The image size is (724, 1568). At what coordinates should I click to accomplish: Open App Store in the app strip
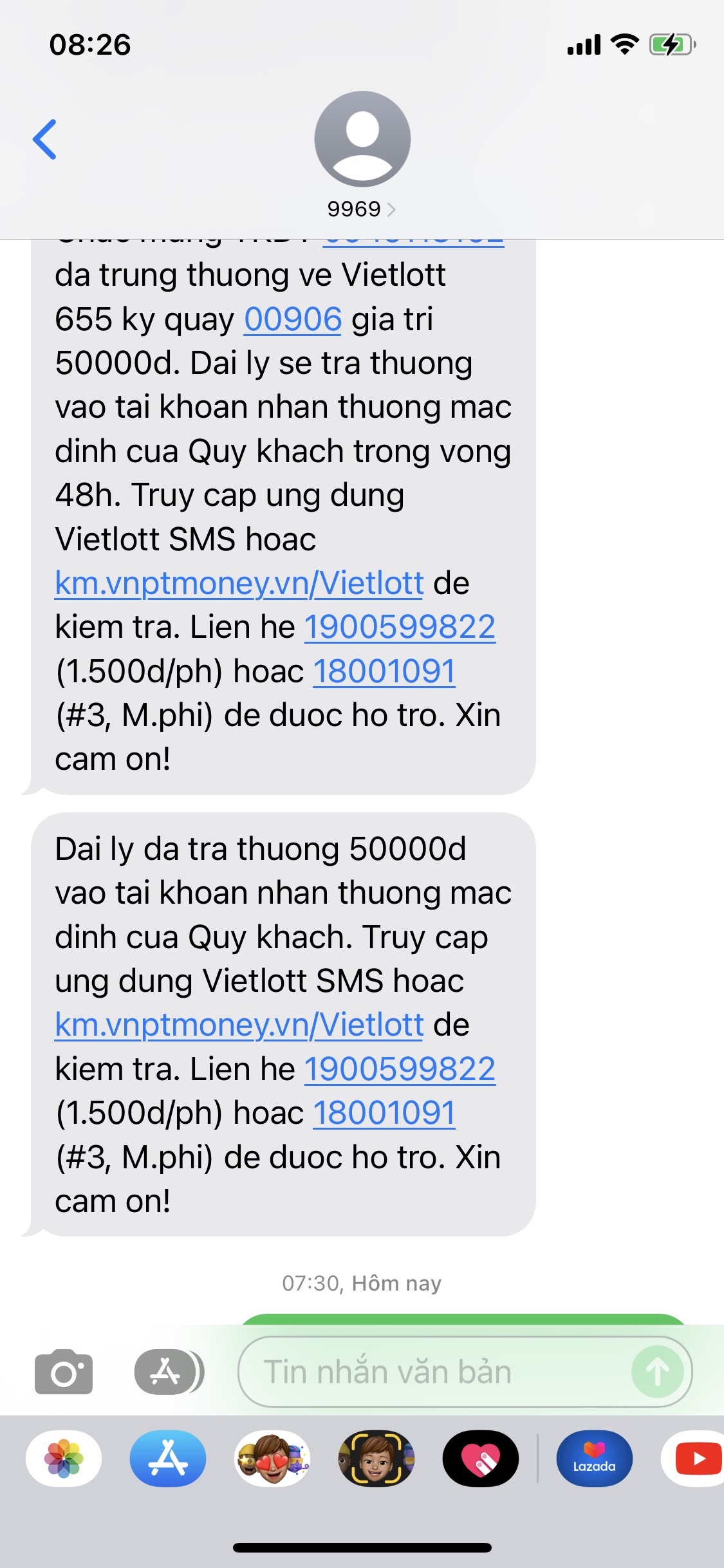(168, 1459)
